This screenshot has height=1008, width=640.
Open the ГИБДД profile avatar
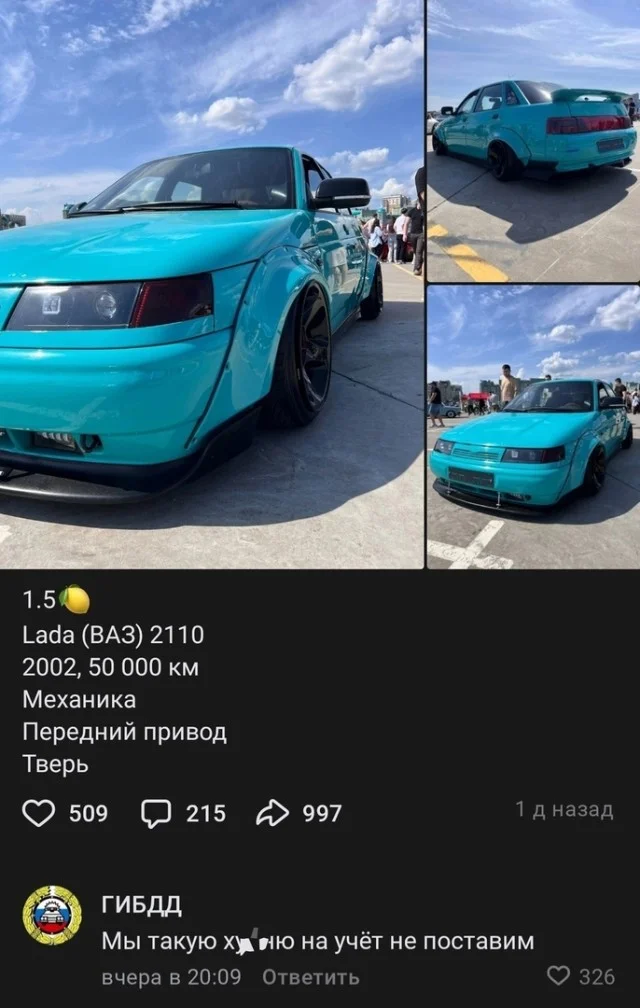pyautogui.click(x=52, y=915)
